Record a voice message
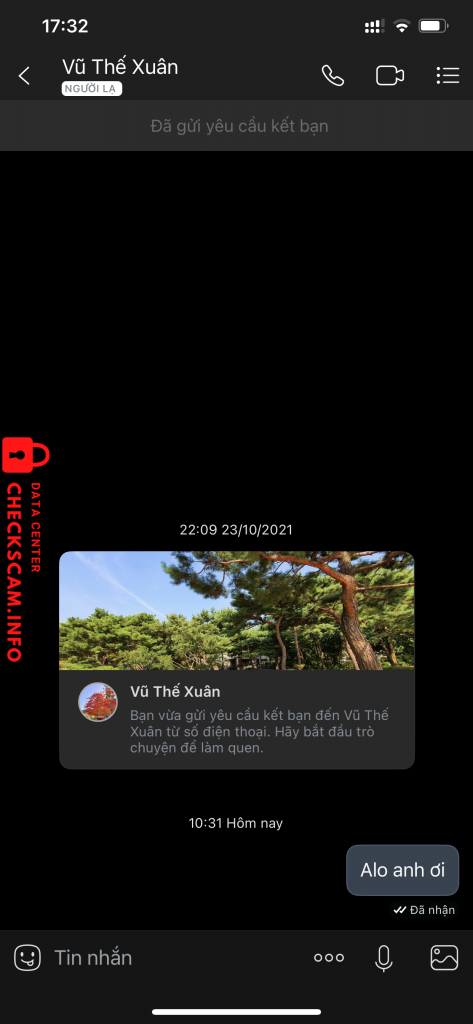This screenshot has height=1024, width=473. [x=384, y=958]
